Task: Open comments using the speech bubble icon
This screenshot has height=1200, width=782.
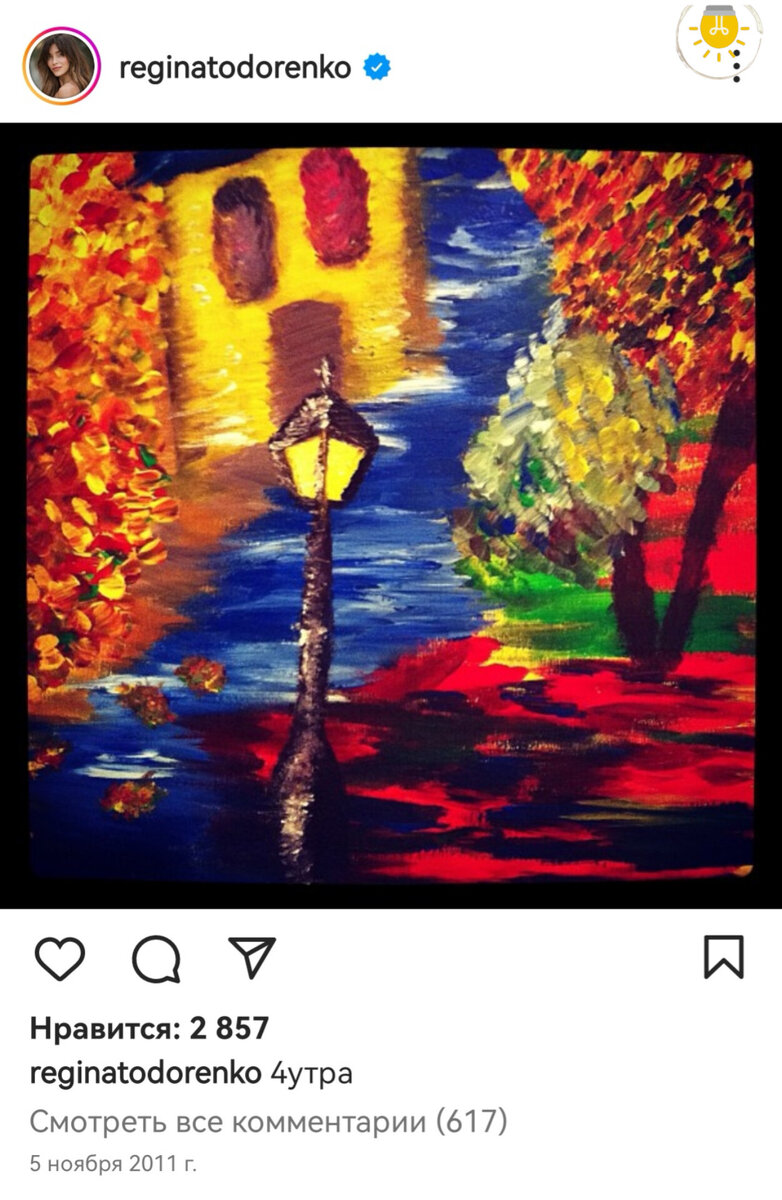Action: [156, 959]
